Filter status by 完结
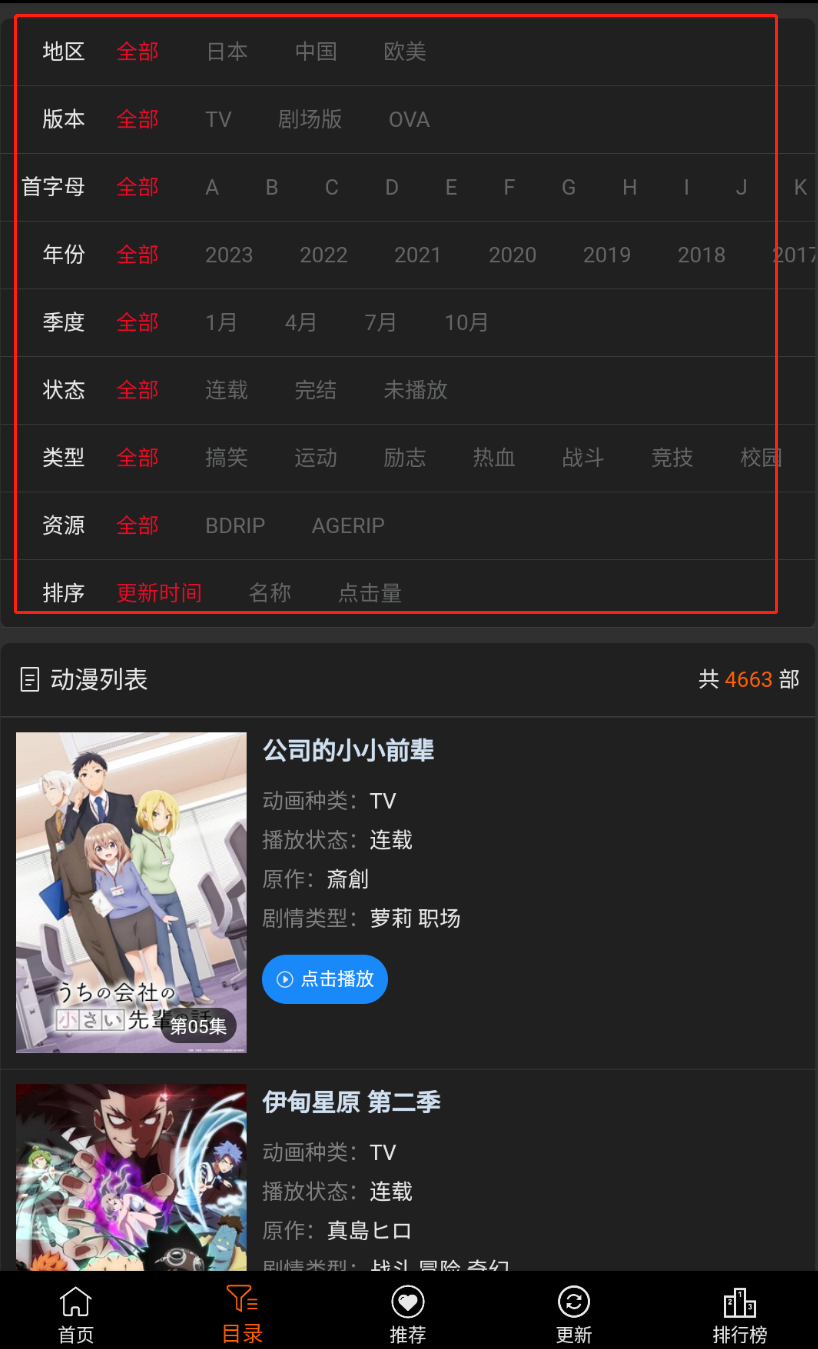The image size is (818, 1349). 316,390
